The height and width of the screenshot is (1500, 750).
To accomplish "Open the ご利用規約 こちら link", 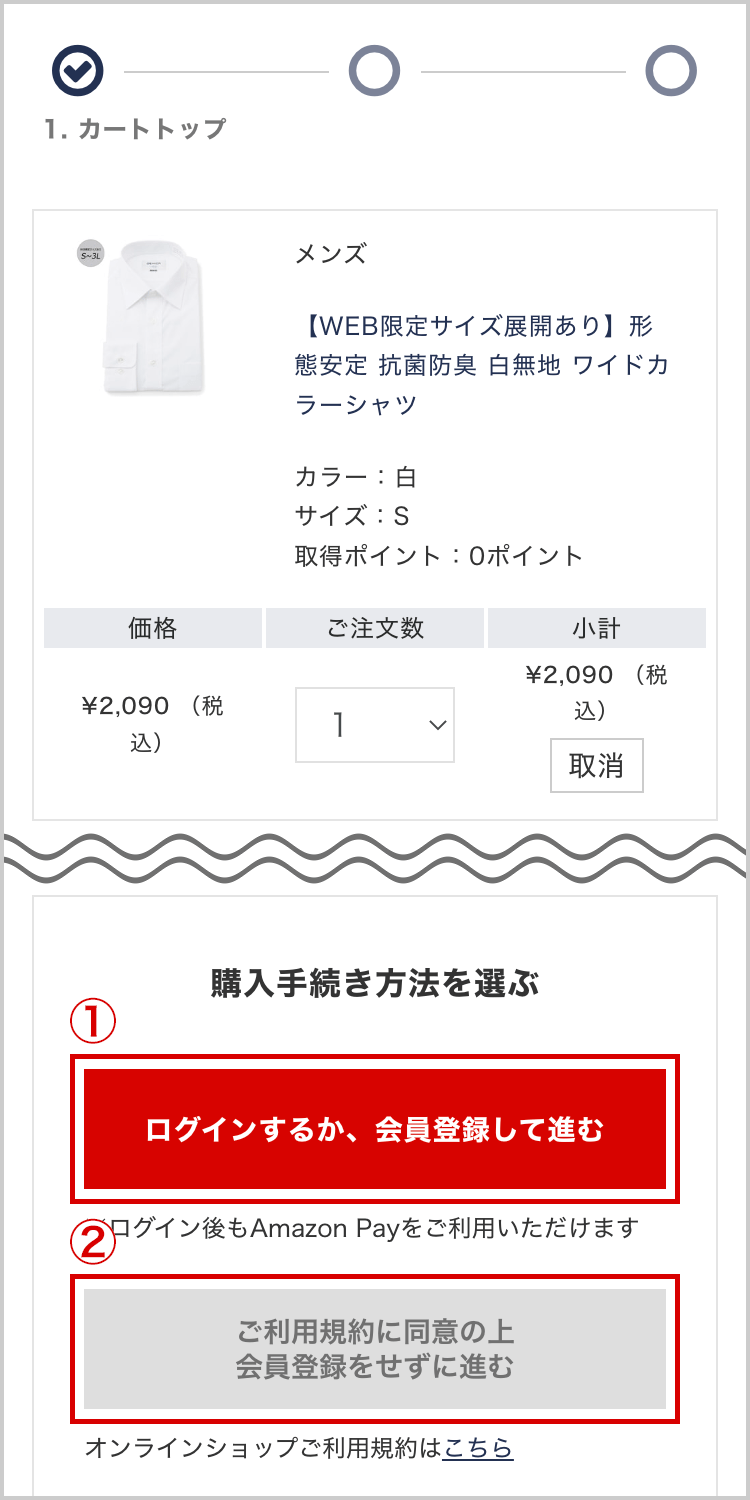I will pyautogui.click(x=478, y=1447).
